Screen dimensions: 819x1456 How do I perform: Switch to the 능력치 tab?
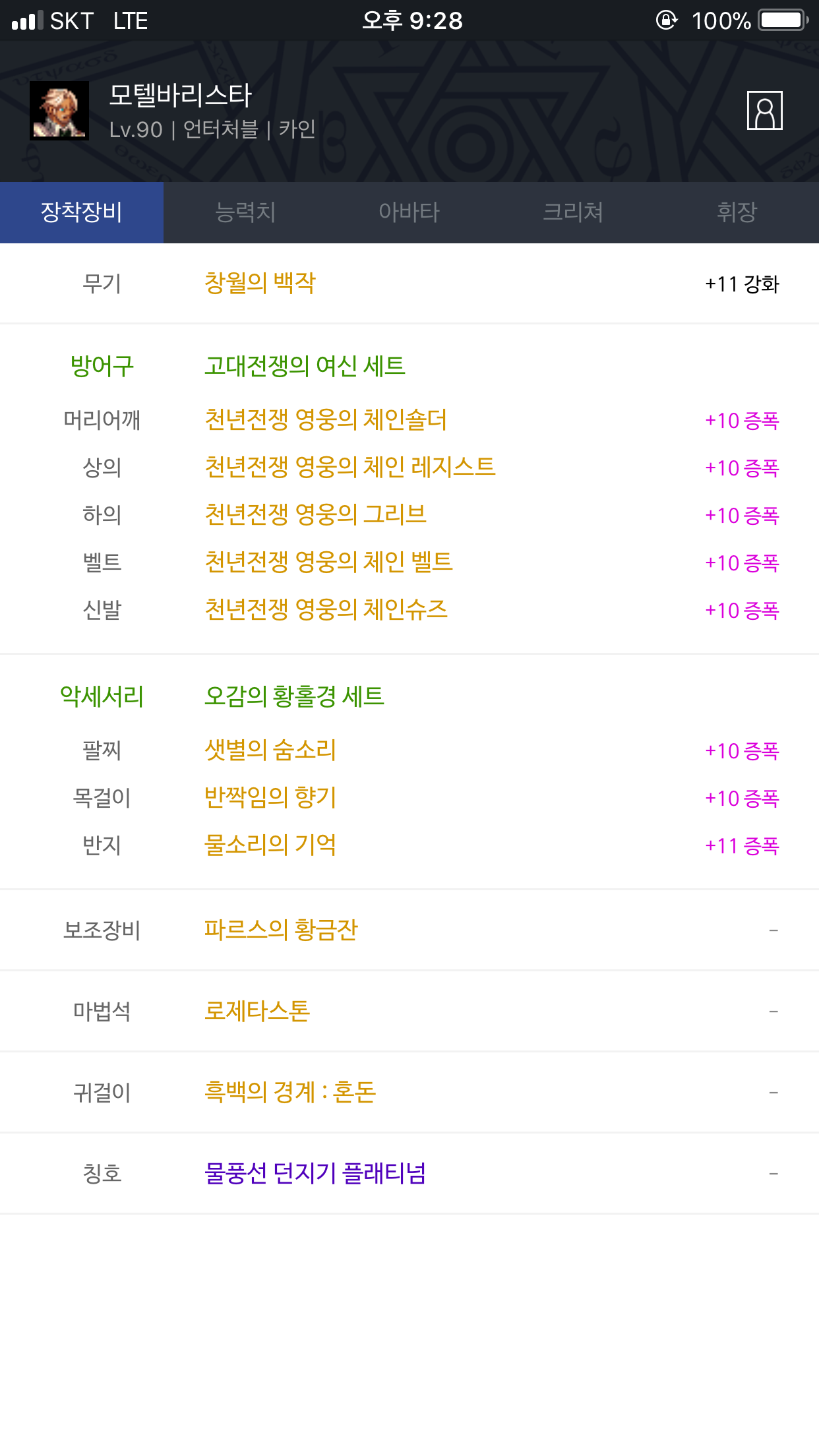coord(245,212)
